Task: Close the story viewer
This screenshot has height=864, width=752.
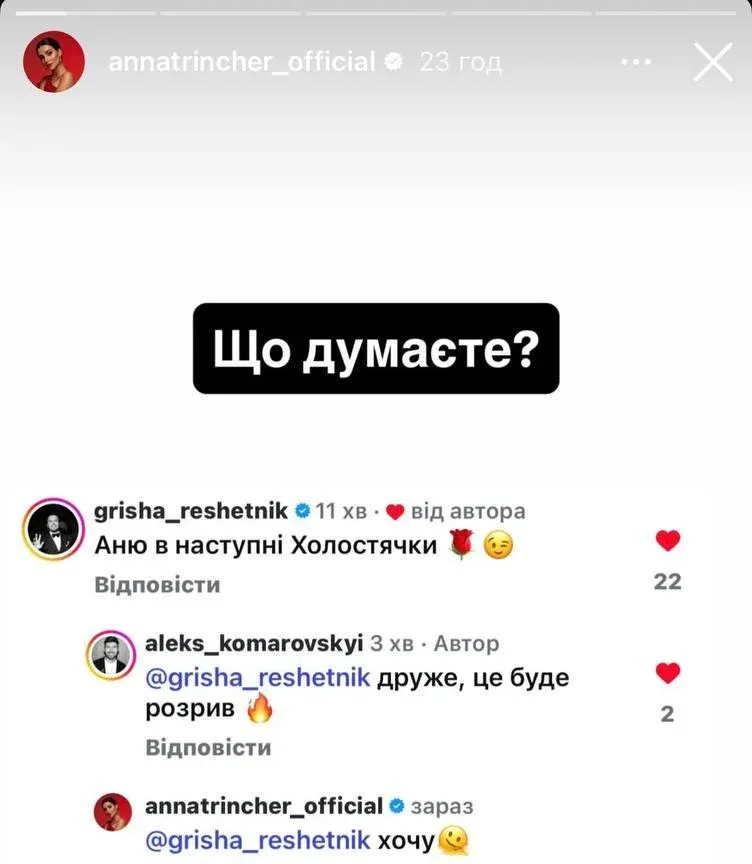Action: [x=714, y=62]
